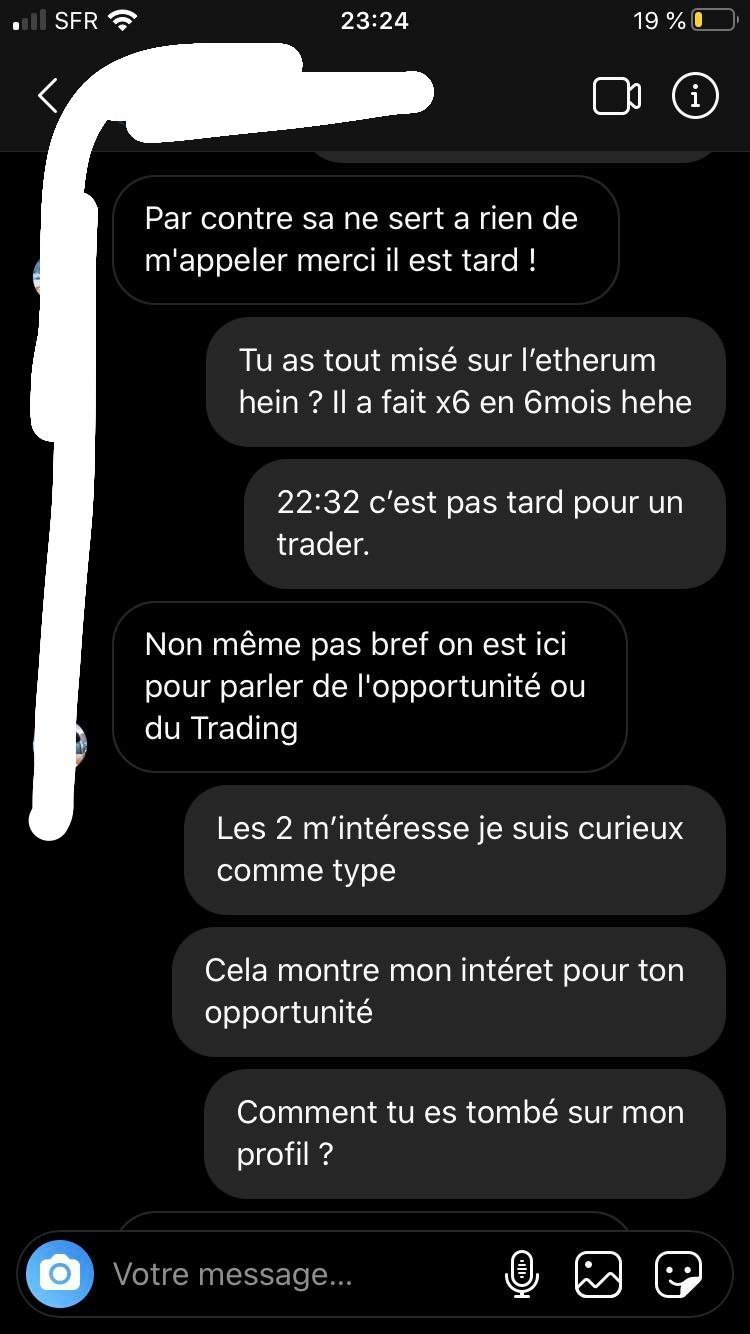Start a video call
The width and height of the screenshot is (750, 1334).
(x=617, y=96)
